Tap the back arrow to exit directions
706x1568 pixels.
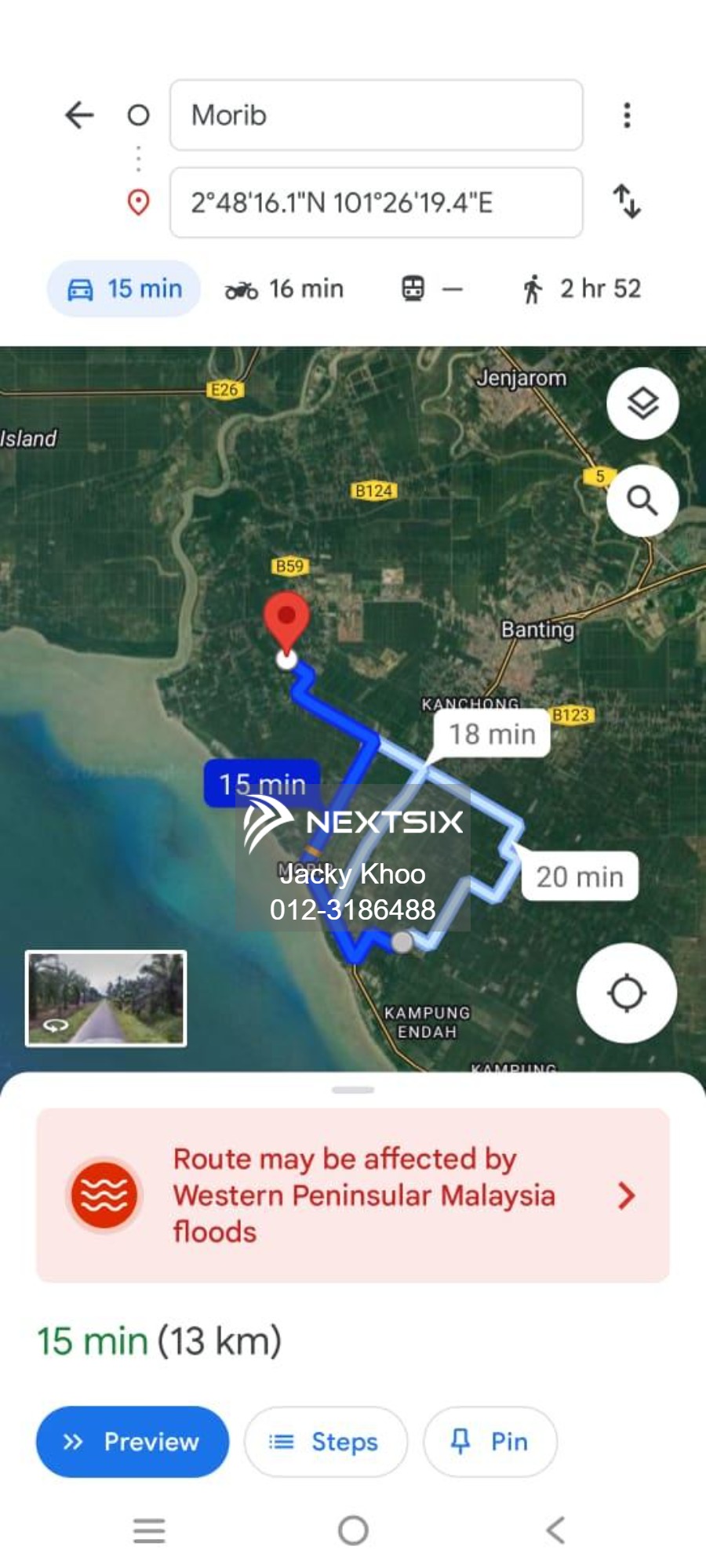coord(78,115)
